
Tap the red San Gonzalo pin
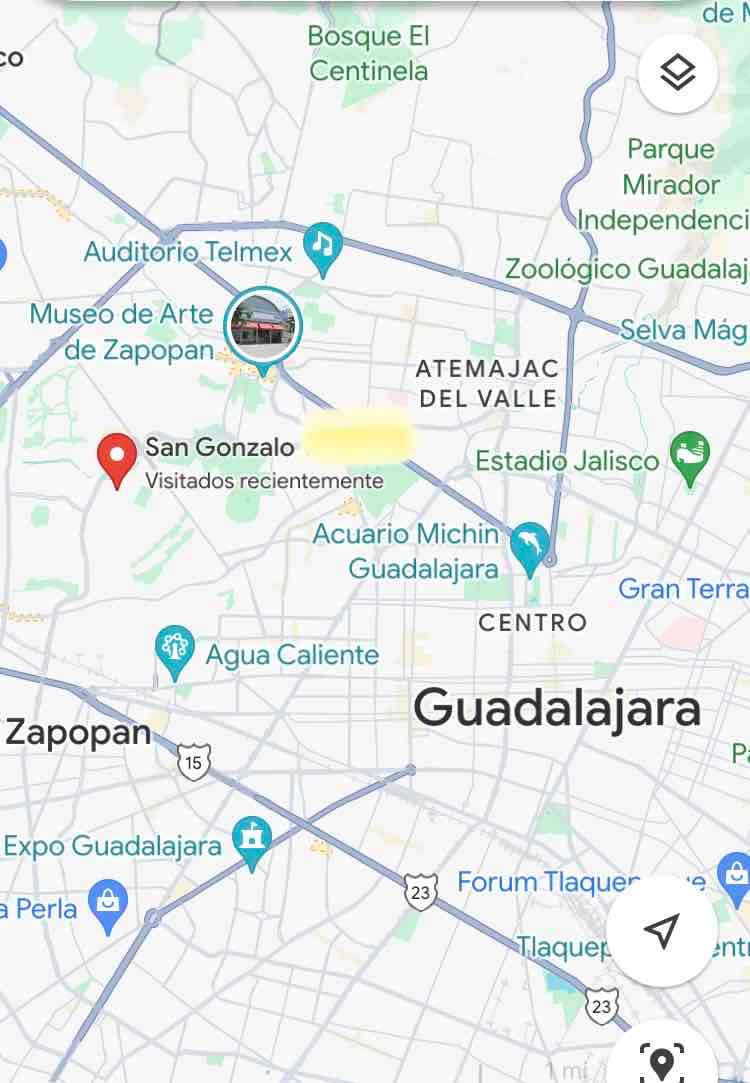(117, 461)
